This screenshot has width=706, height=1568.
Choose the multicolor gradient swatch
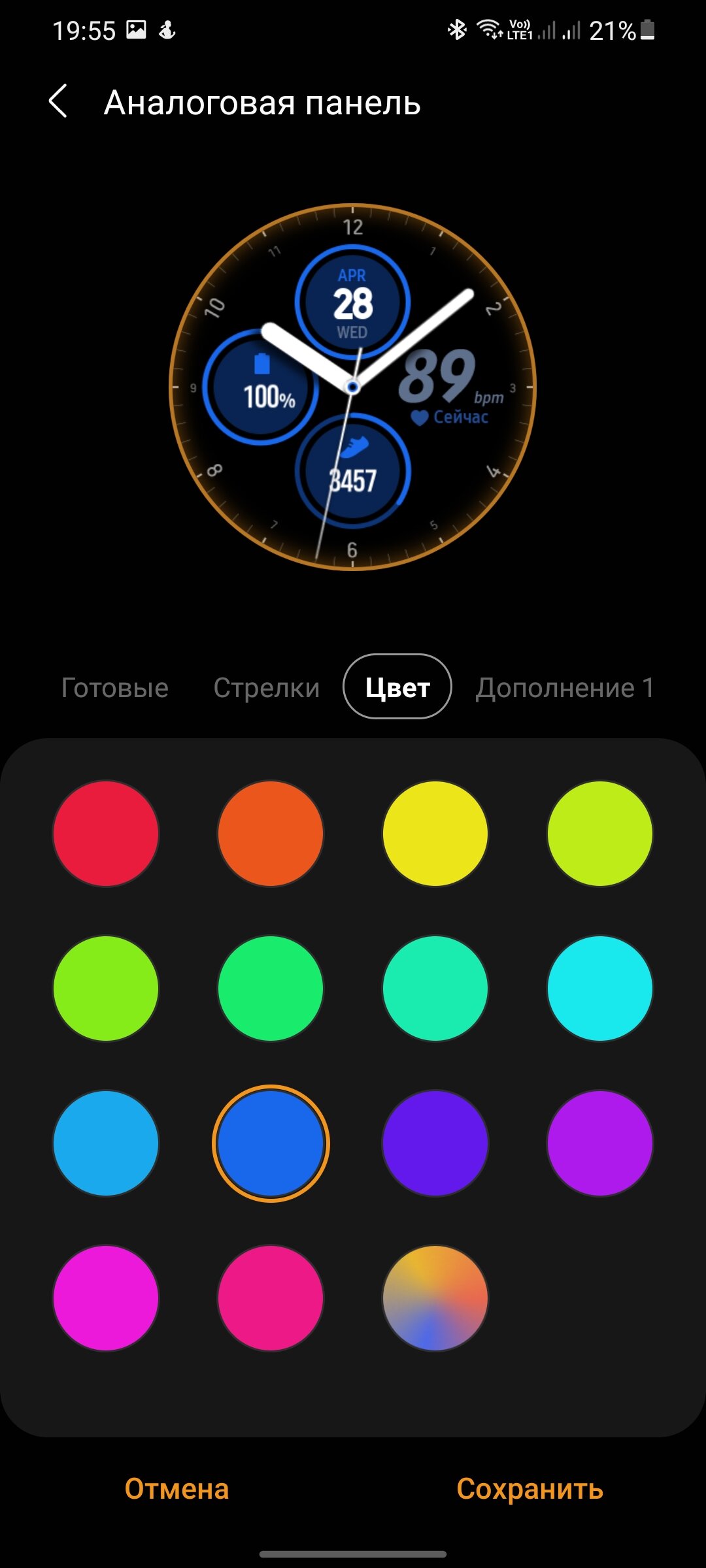click(x=435, y=1298)
